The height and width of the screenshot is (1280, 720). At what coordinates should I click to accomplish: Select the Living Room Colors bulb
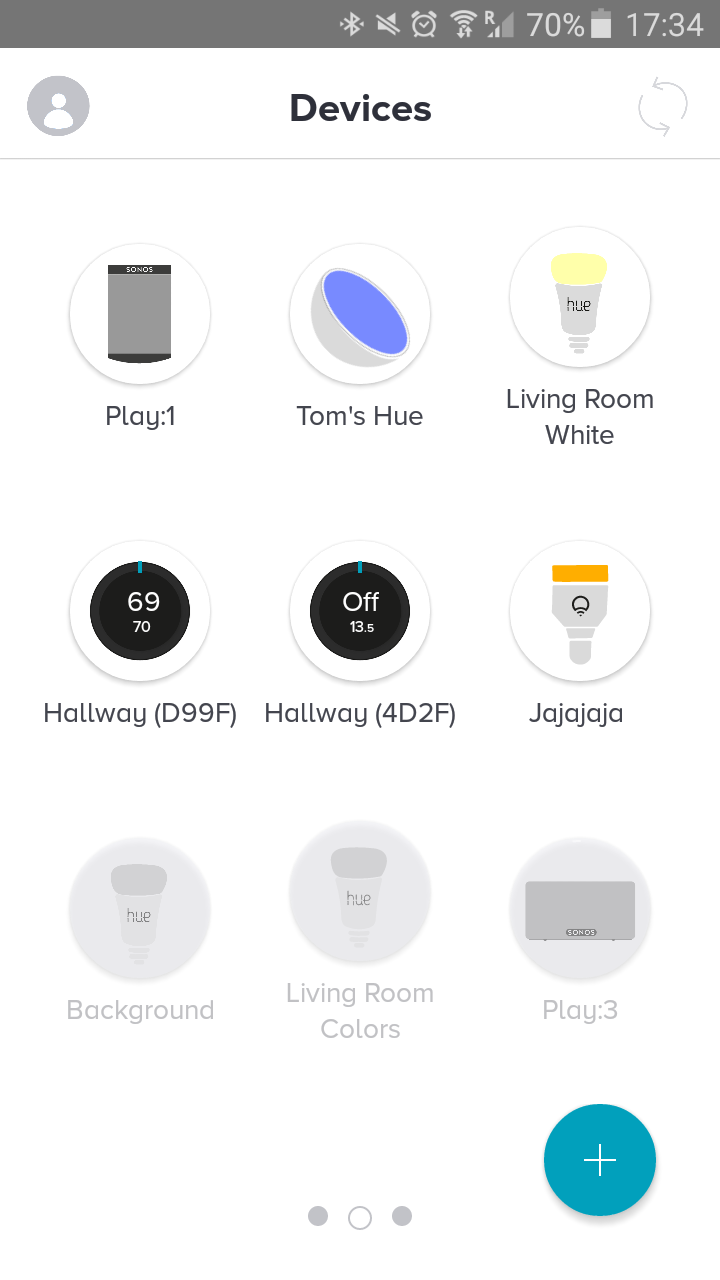point(360,892)
